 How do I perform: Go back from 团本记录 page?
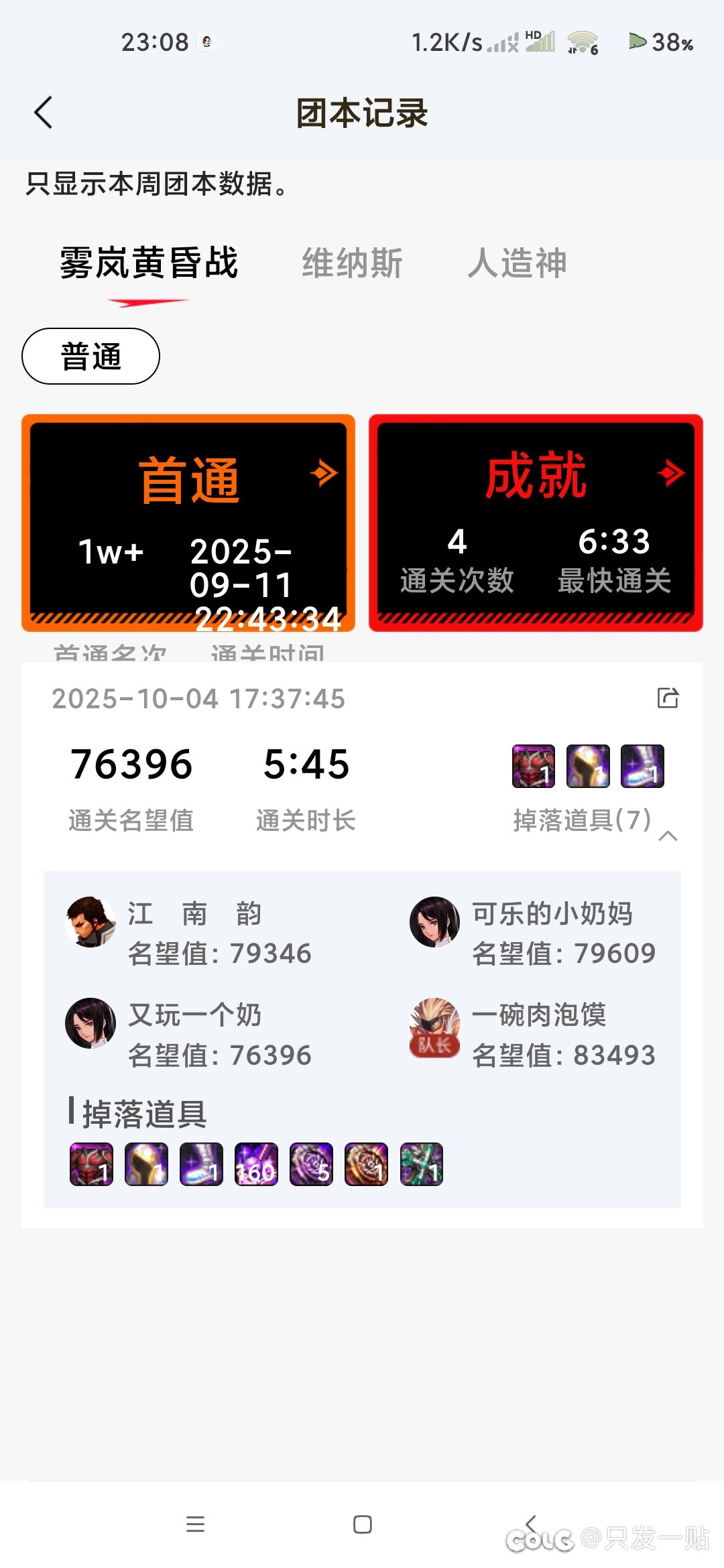[44, 113]
